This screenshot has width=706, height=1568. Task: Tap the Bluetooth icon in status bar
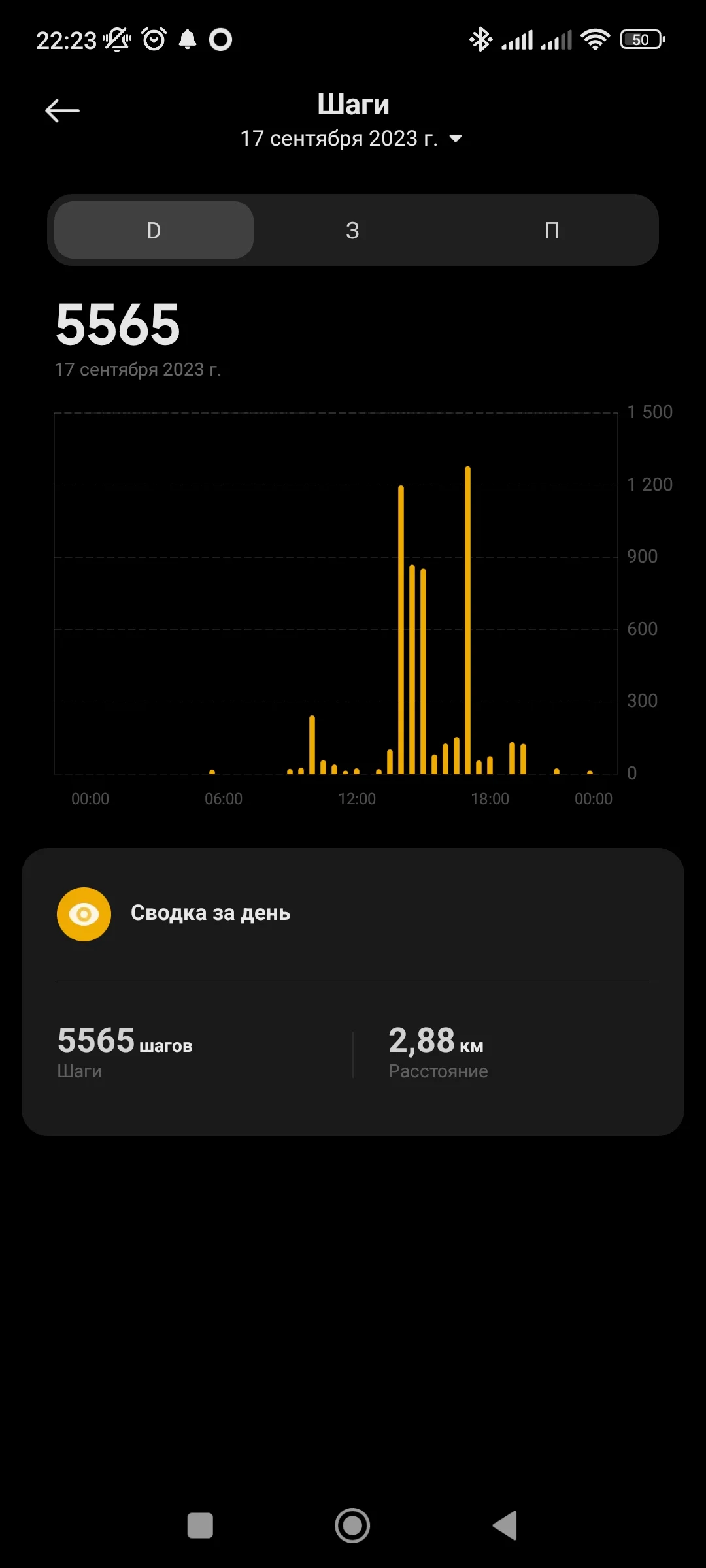pyautogui.click(x=480, y=39)
